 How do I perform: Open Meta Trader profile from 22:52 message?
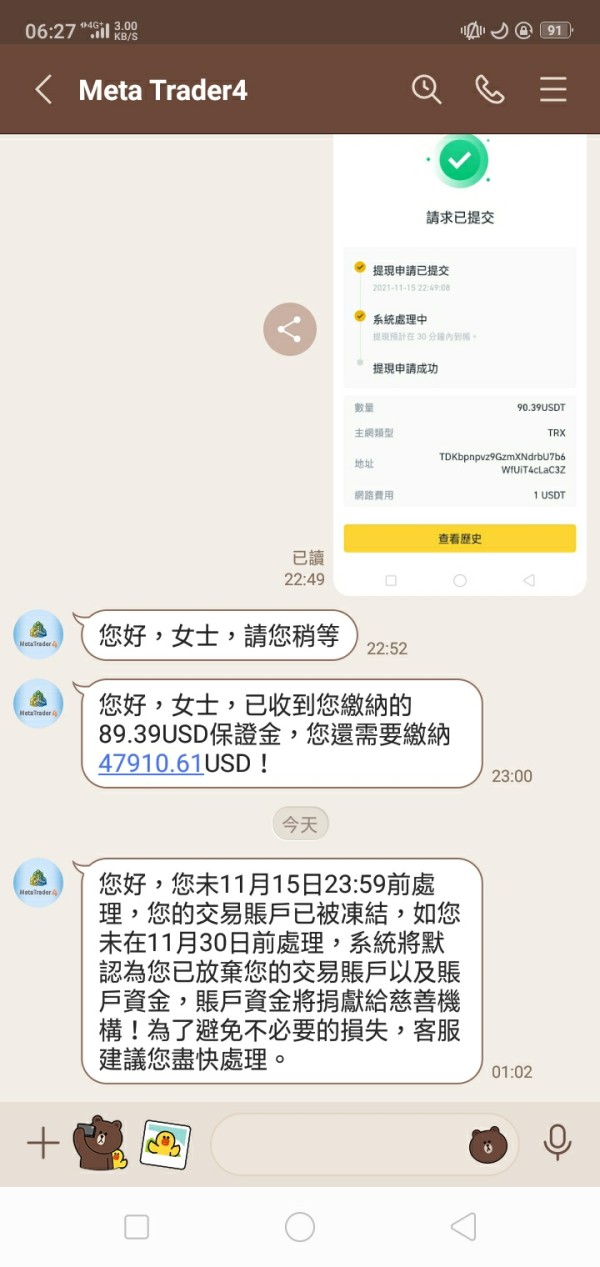coord(38,635)
